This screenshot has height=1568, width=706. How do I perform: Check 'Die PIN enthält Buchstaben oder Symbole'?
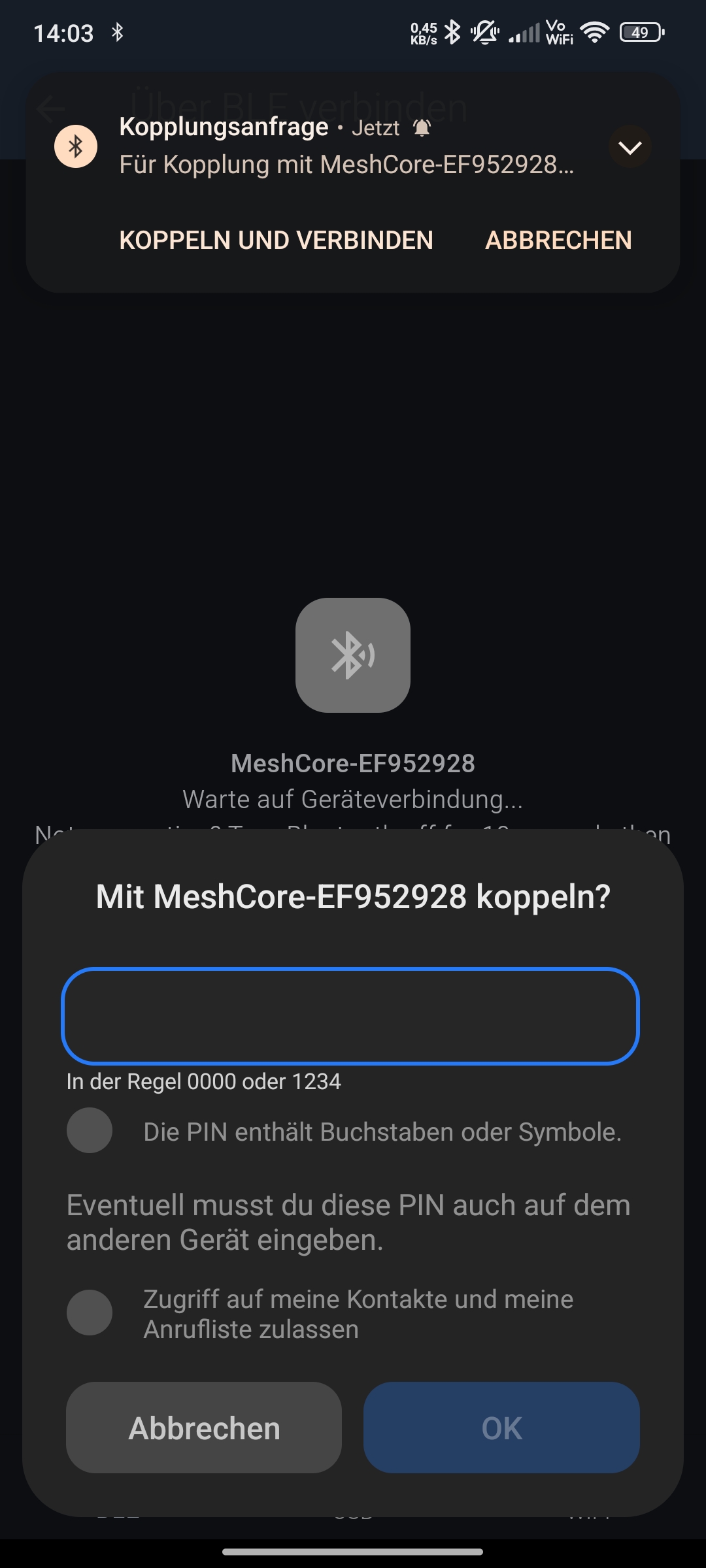(x=90, y=1131)
